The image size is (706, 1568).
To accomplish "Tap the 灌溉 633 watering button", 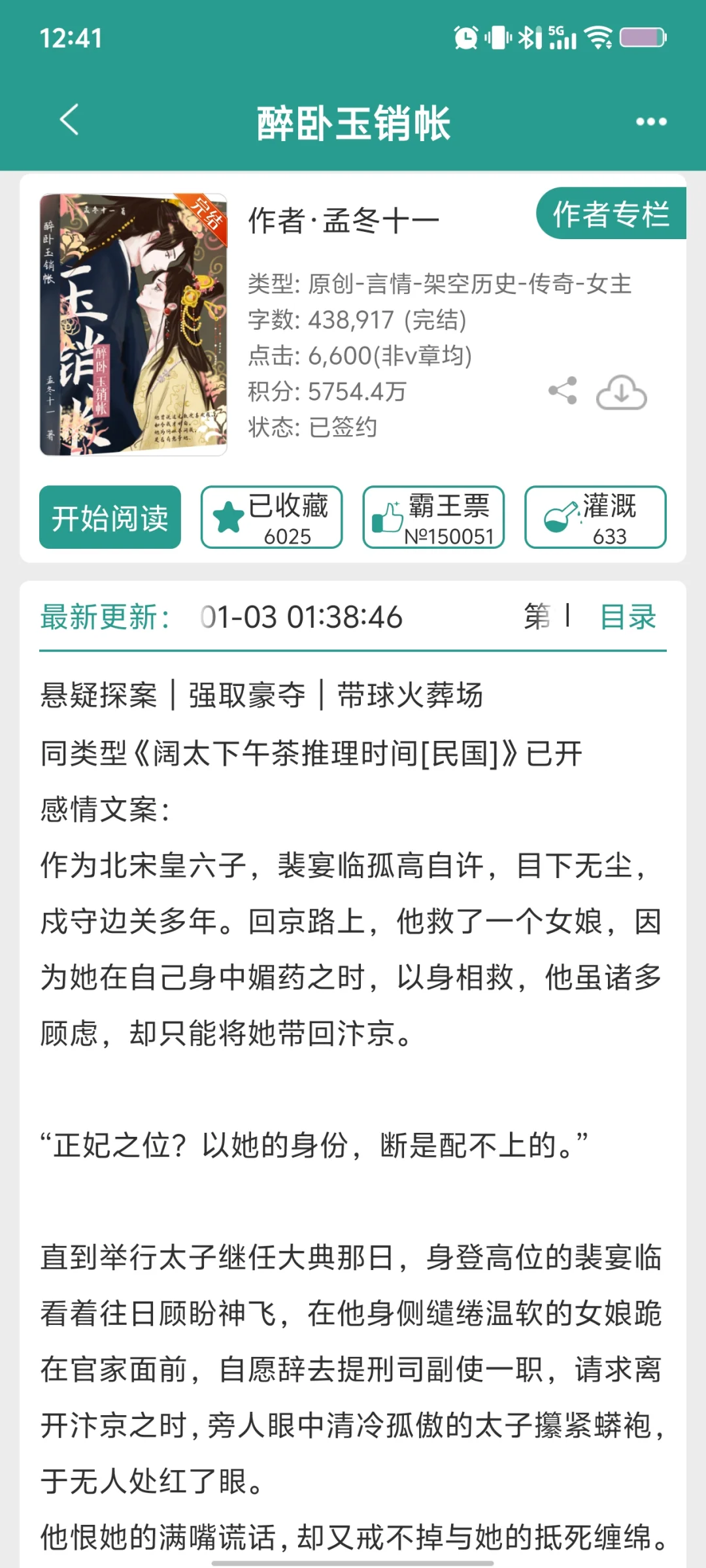I will click(x=596, y=517).
